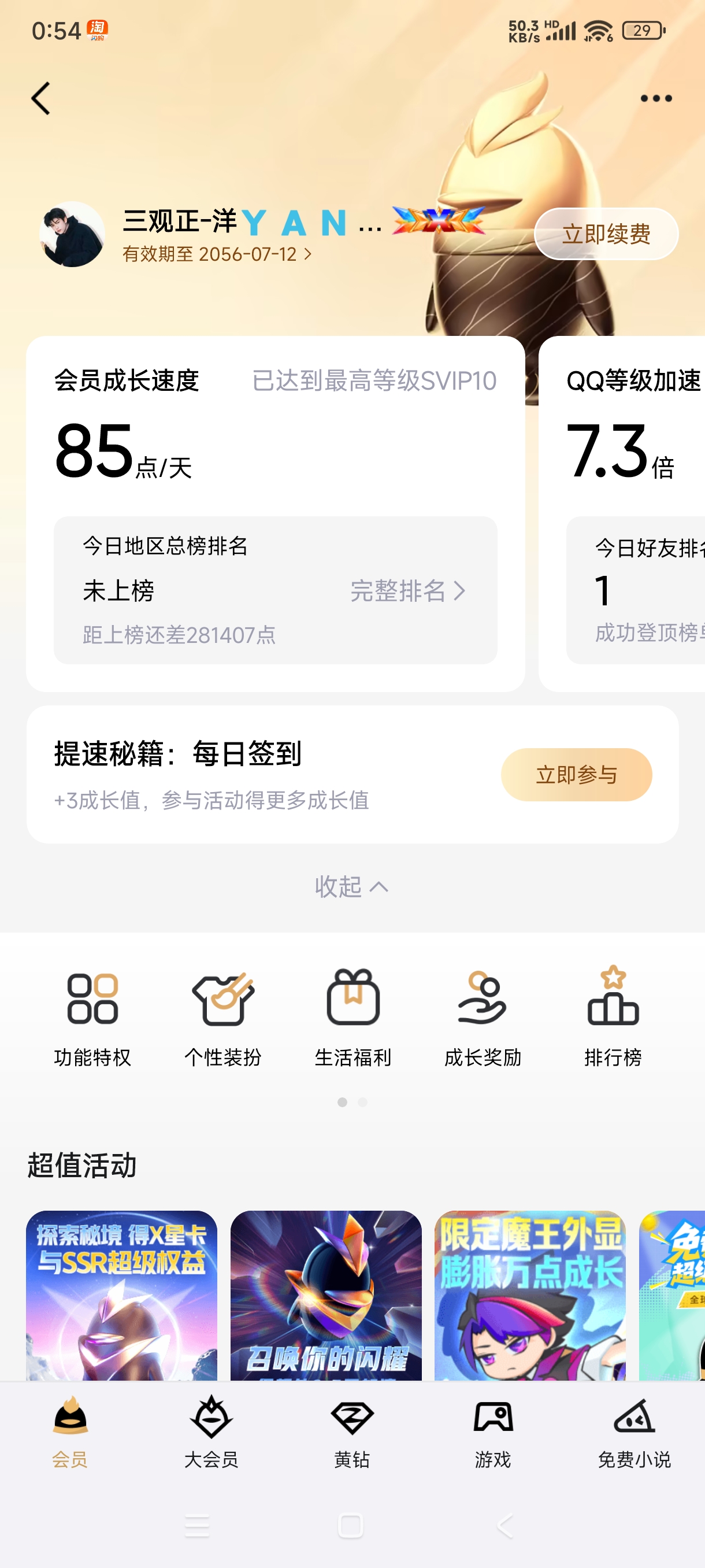View 完整排名 full ranking
The height and width of the screenshot is (1568, 705).
pyautogui.click(x=407, y=591)
